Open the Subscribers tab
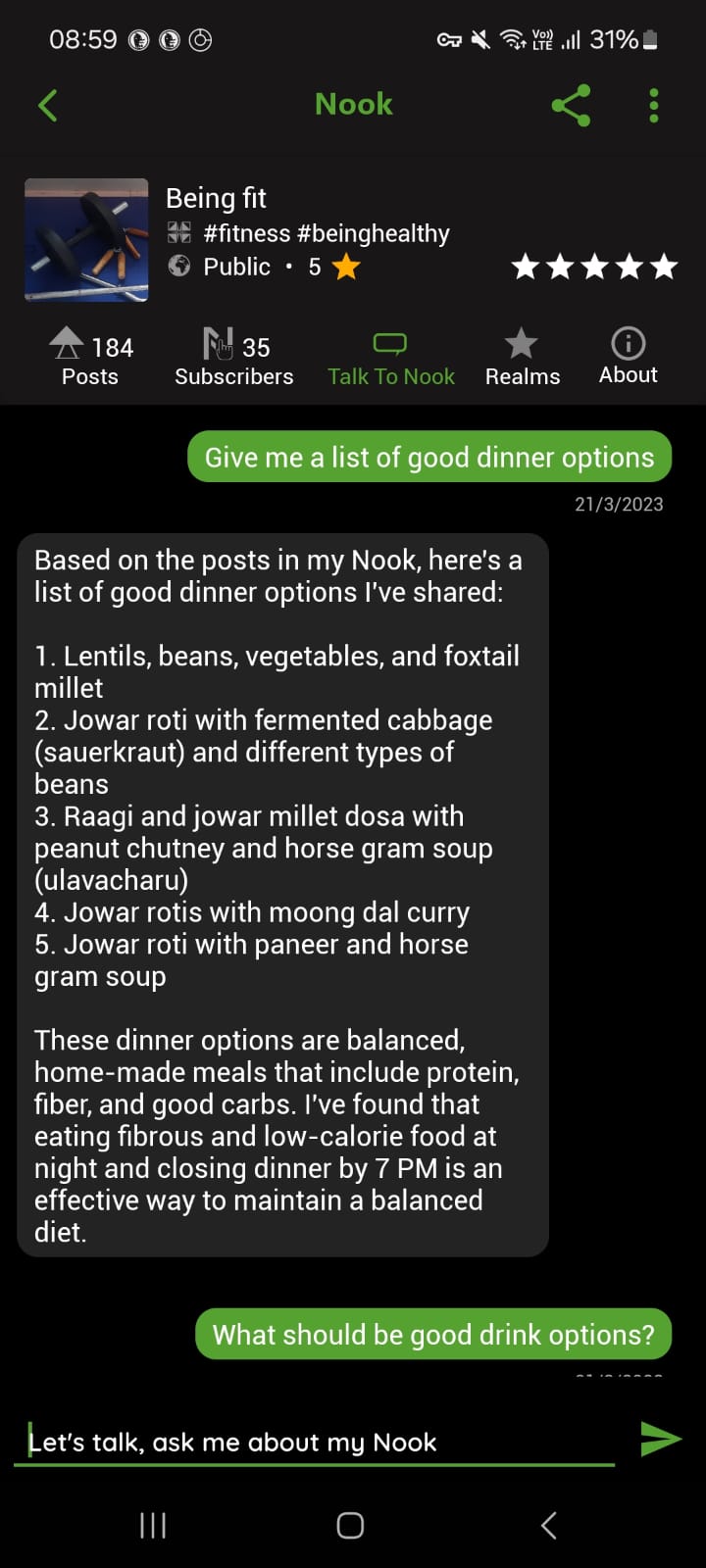Screen dimensions: 706x1568 click(x=233, y=358)
